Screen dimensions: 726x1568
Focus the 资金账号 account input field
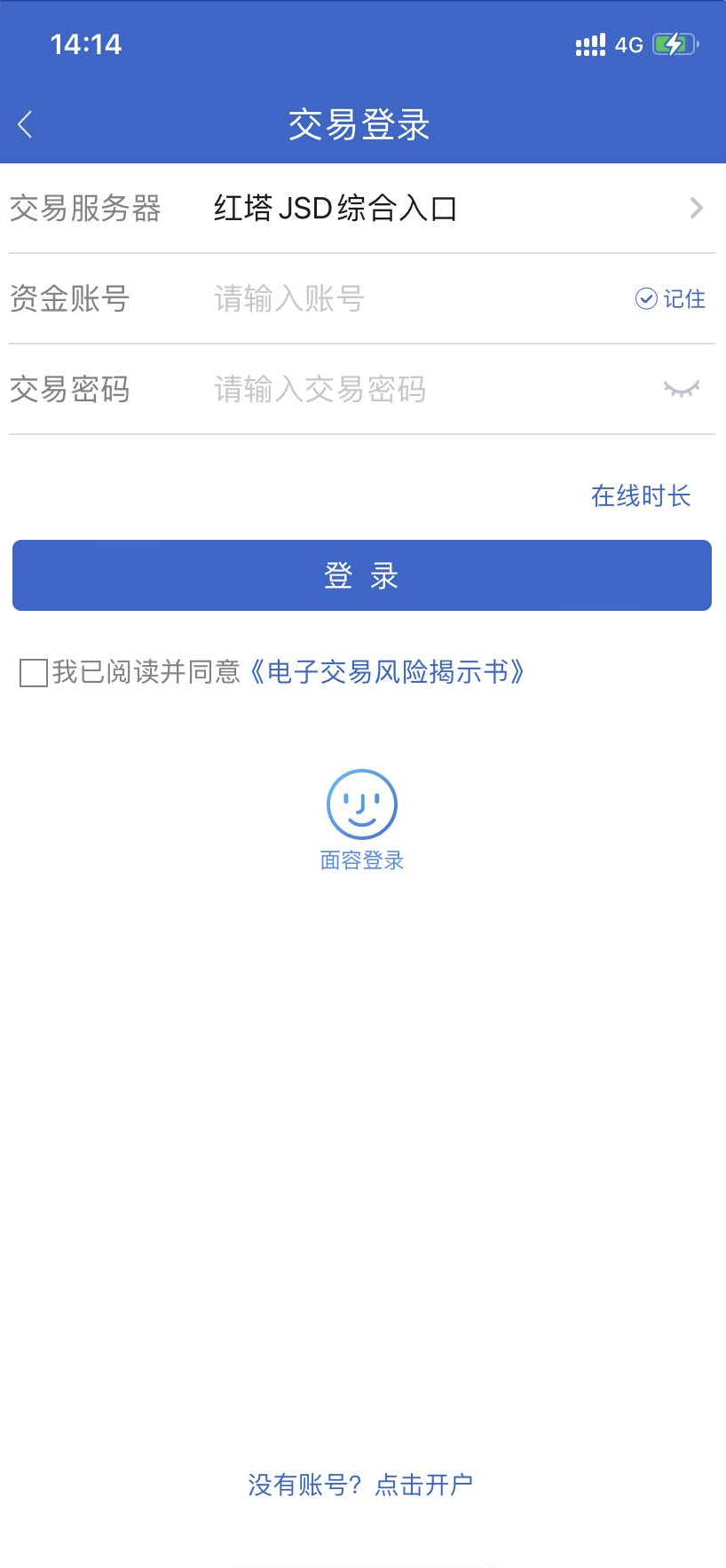[408, 299]
